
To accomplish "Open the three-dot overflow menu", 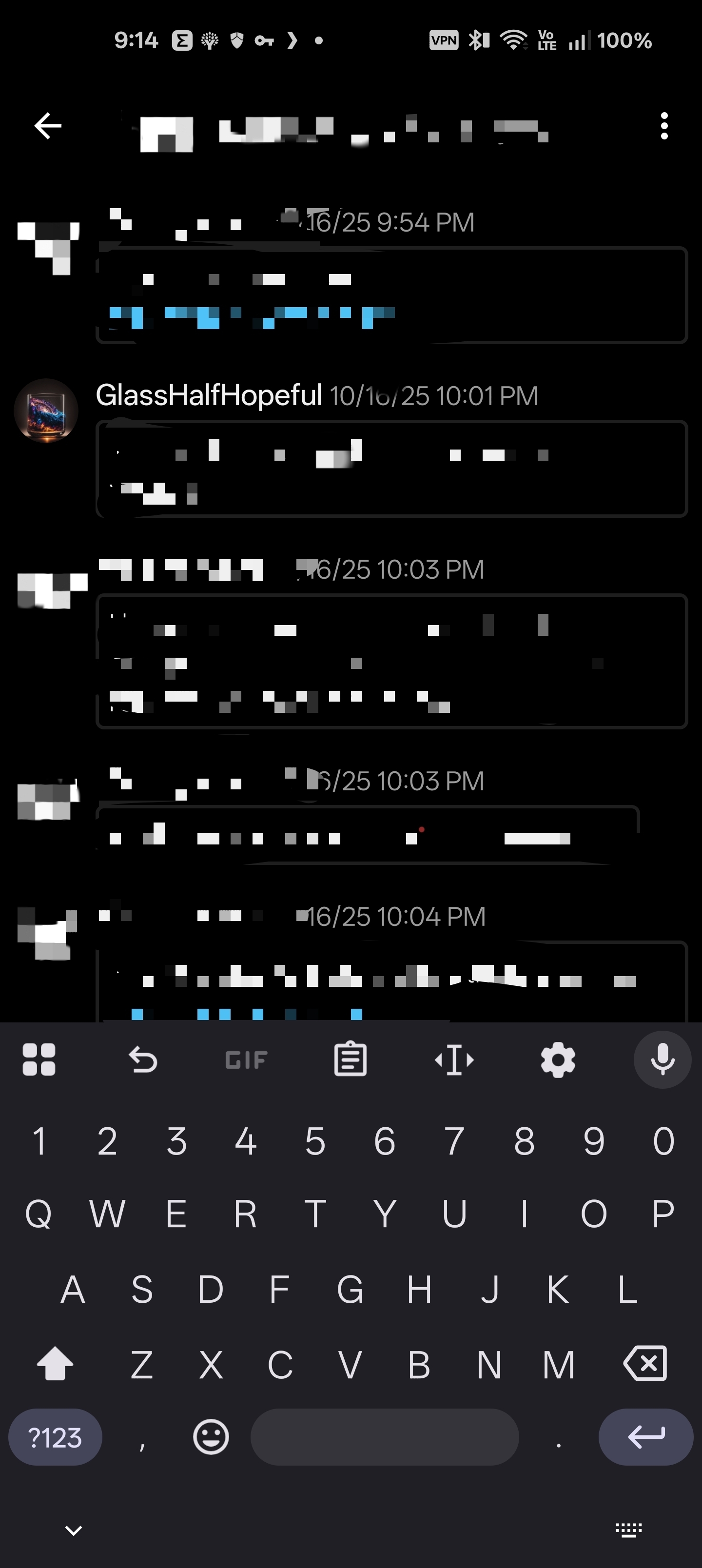I will [664, 126].
